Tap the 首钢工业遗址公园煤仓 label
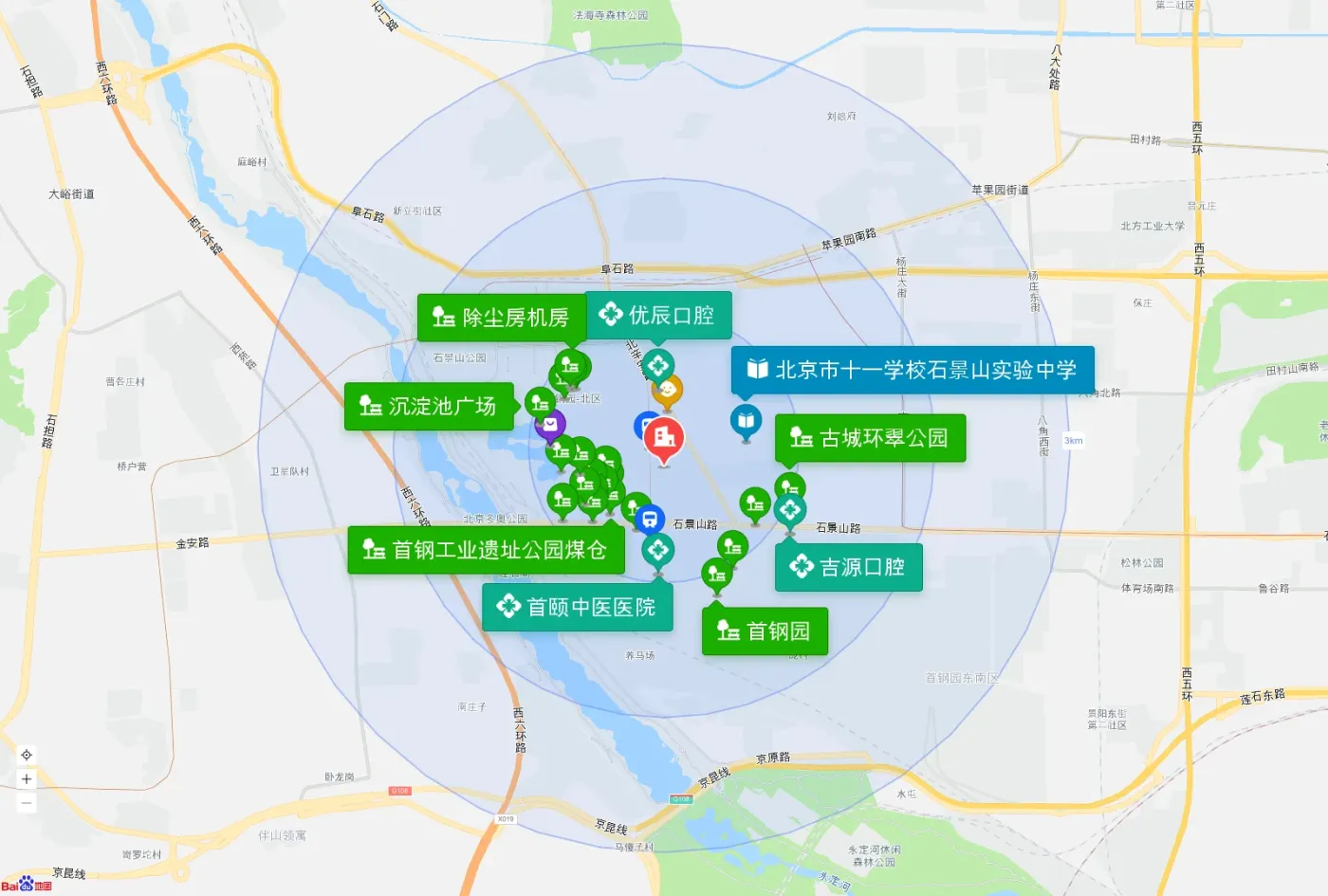The height and width of the screenshot is (896, 1328). click(x=486, y=550)
